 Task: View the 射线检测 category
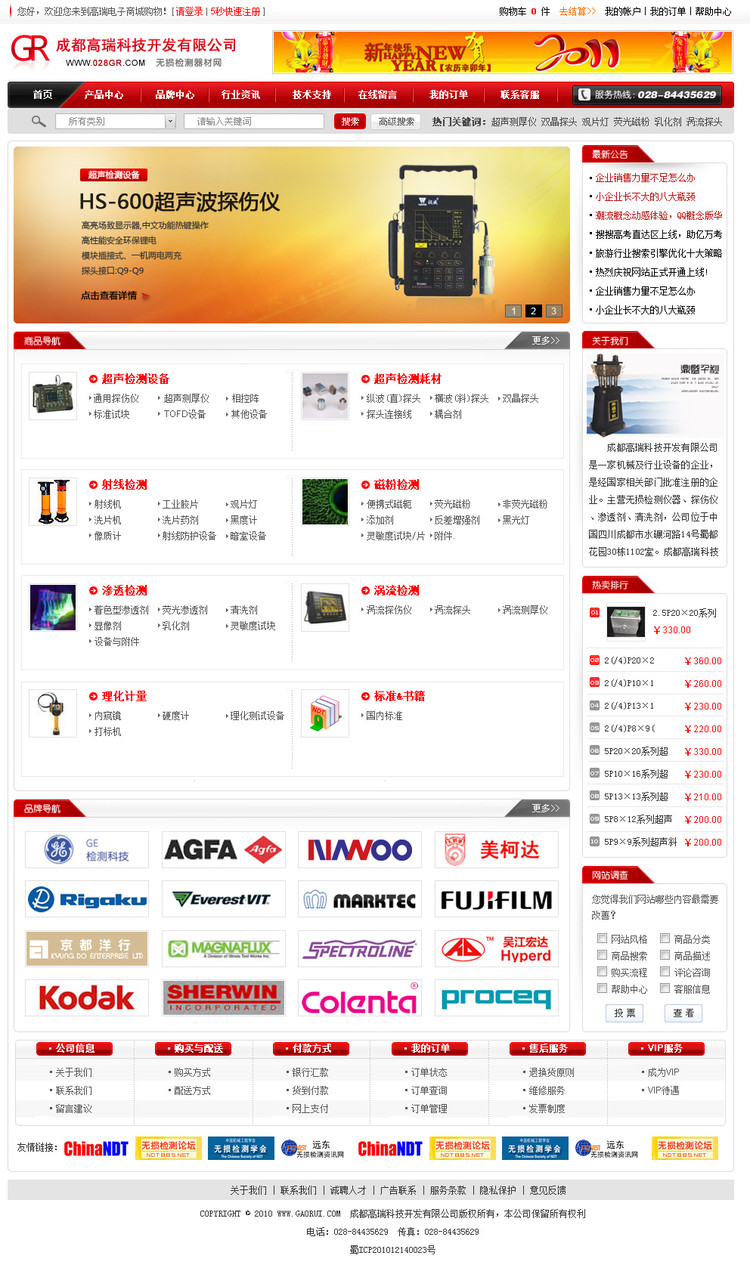pyautogui.click(x=123, y=485)
